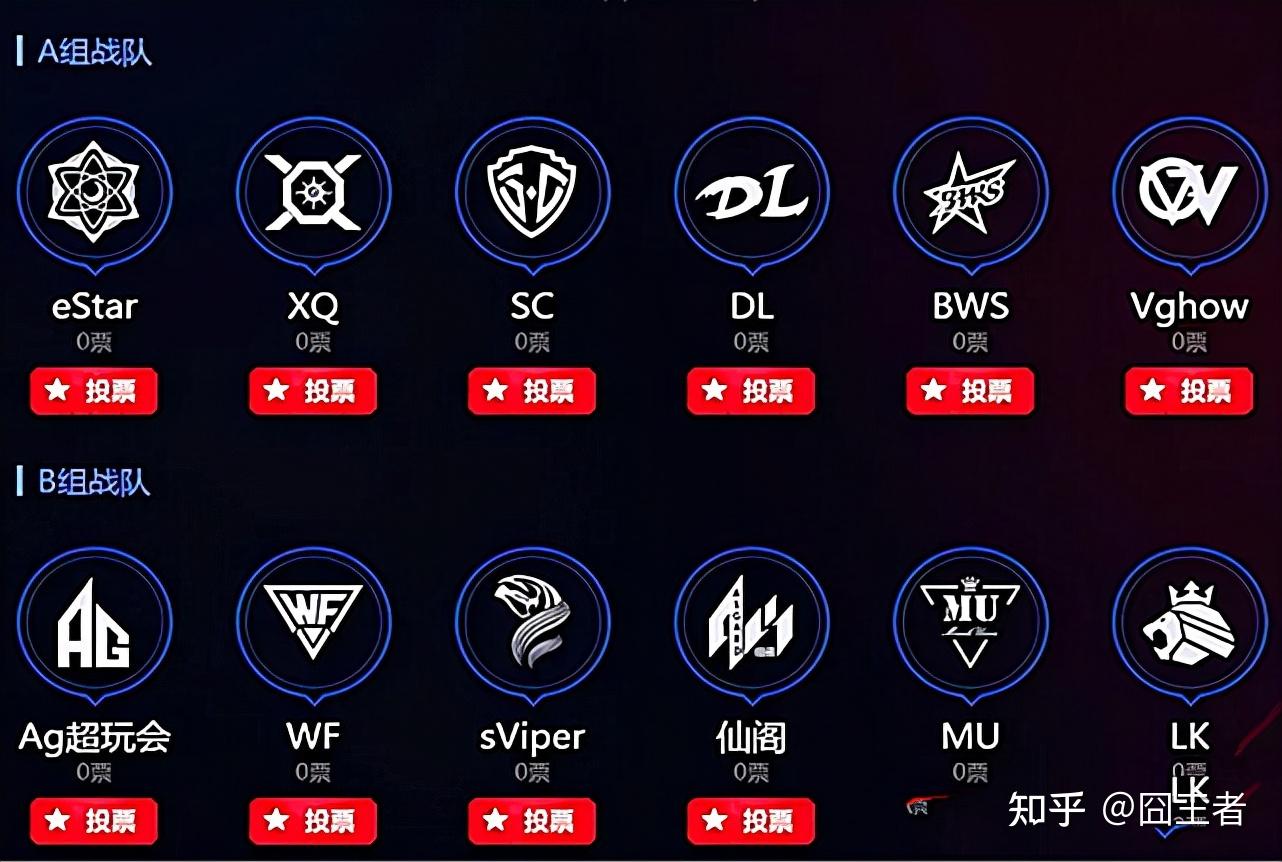Tap the 投票 button under WF

(313, 821)
